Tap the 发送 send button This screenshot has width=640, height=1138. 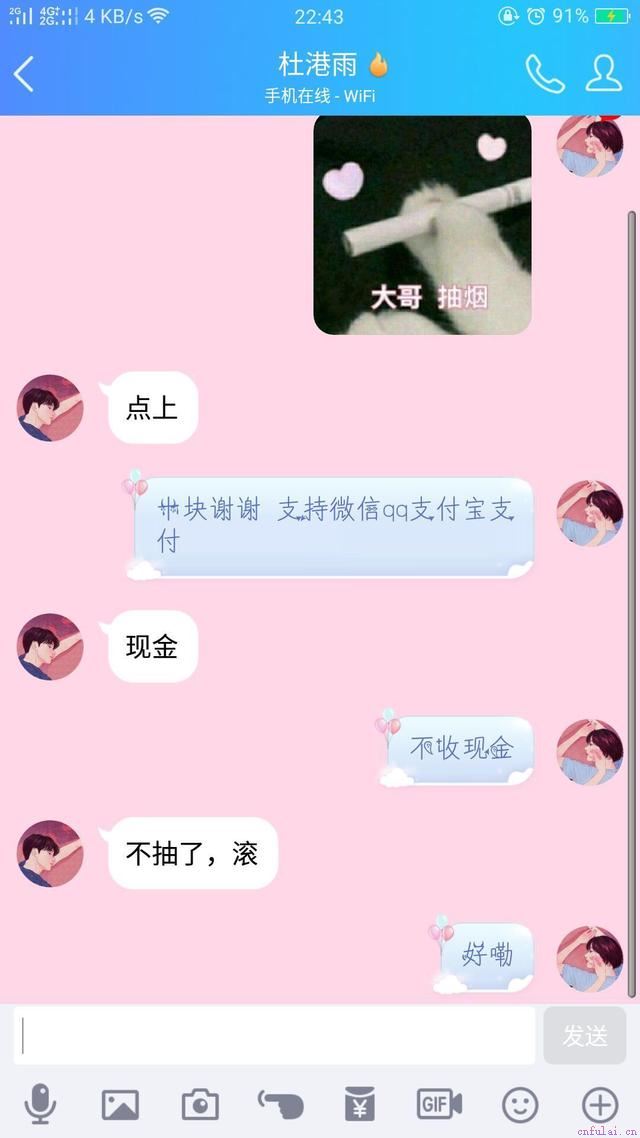click(584, 1036)
